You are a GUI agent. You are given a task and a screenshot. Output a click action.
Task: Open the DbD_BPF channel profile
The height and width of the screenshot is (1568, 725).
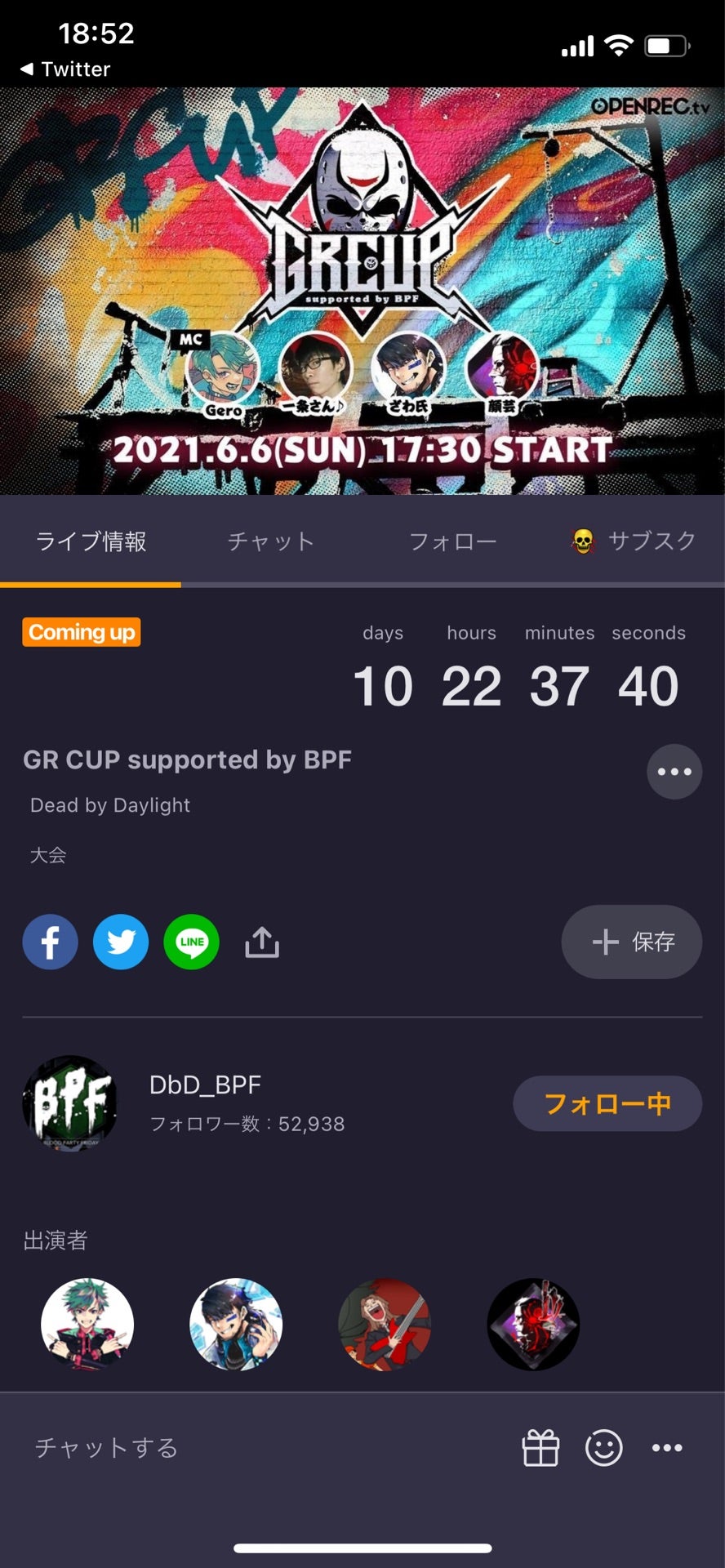tap(70, 1103)
